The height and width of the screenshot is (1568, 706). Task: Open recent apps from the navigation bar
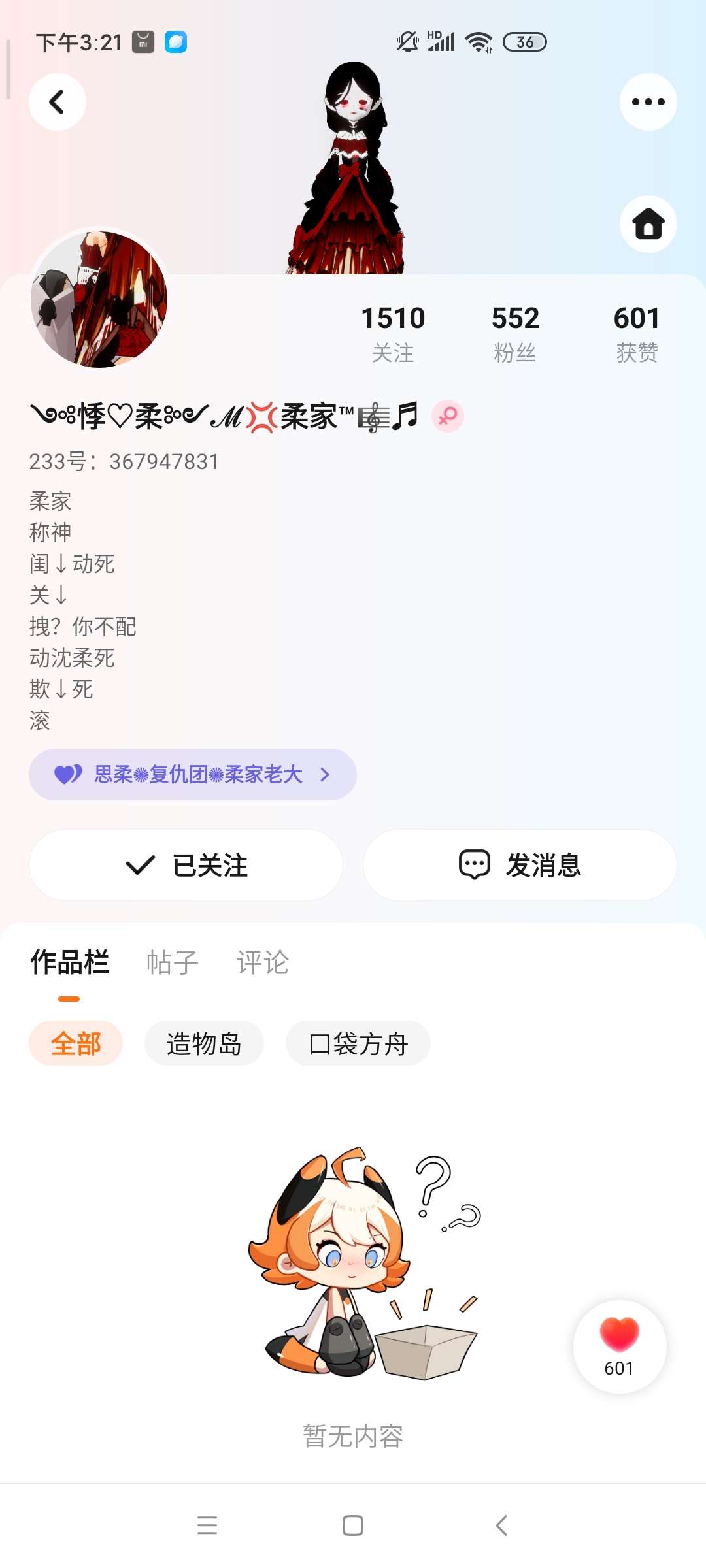coord(207,1525)
